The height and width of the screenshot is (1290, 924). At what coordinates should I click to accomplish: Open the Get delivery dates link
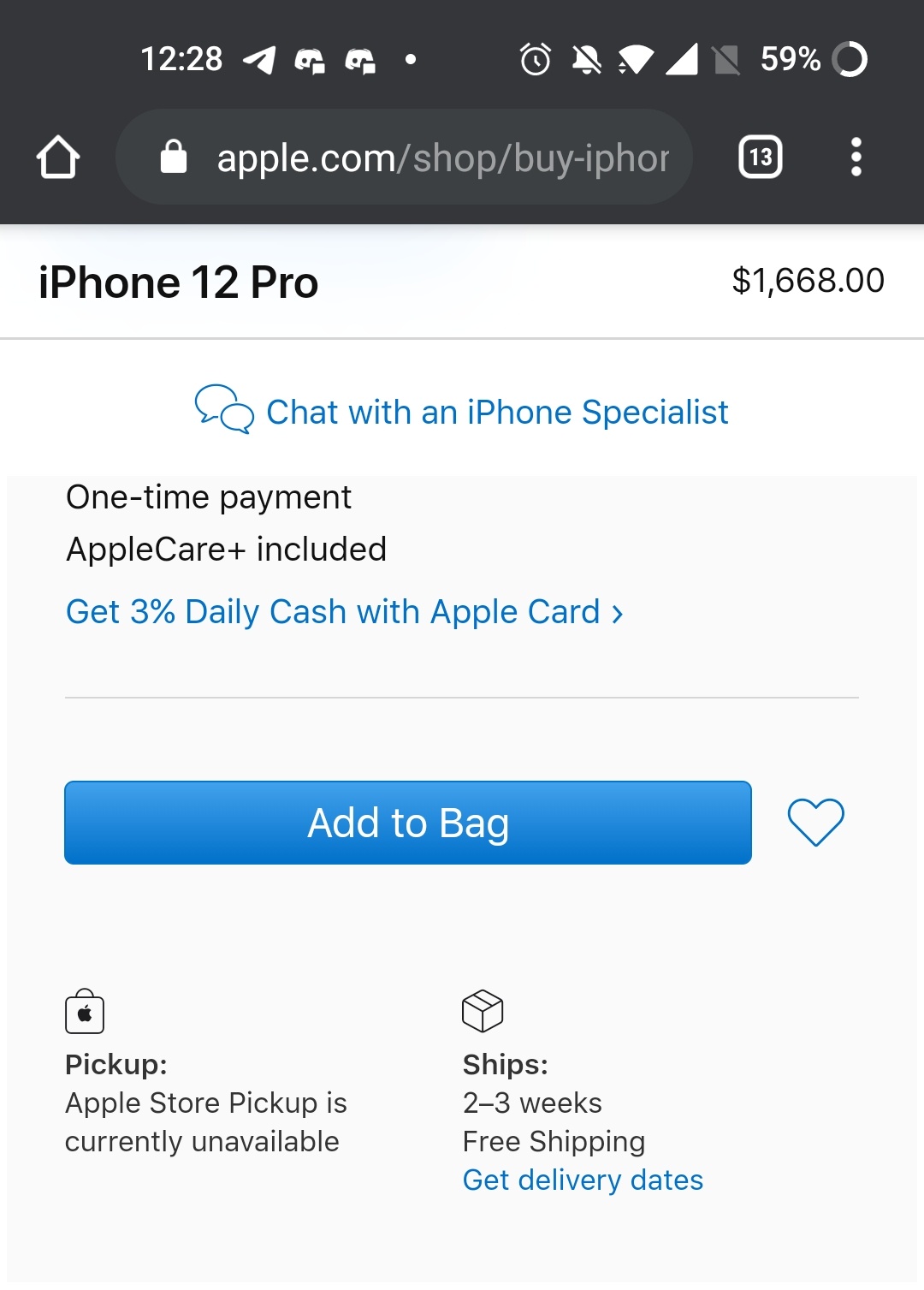pyautogui.click(x=583, y=1180)
